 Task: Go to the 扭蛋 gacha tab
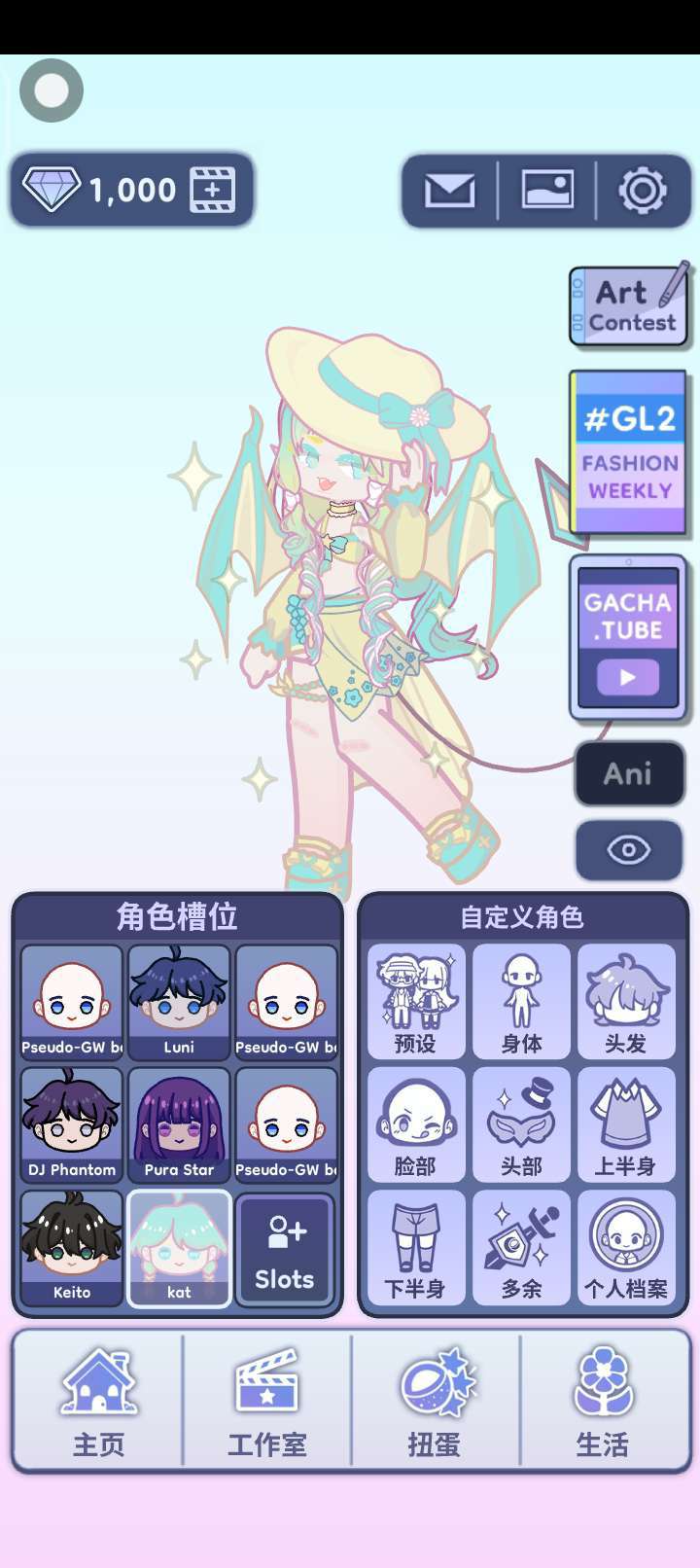click(435, 1401)
